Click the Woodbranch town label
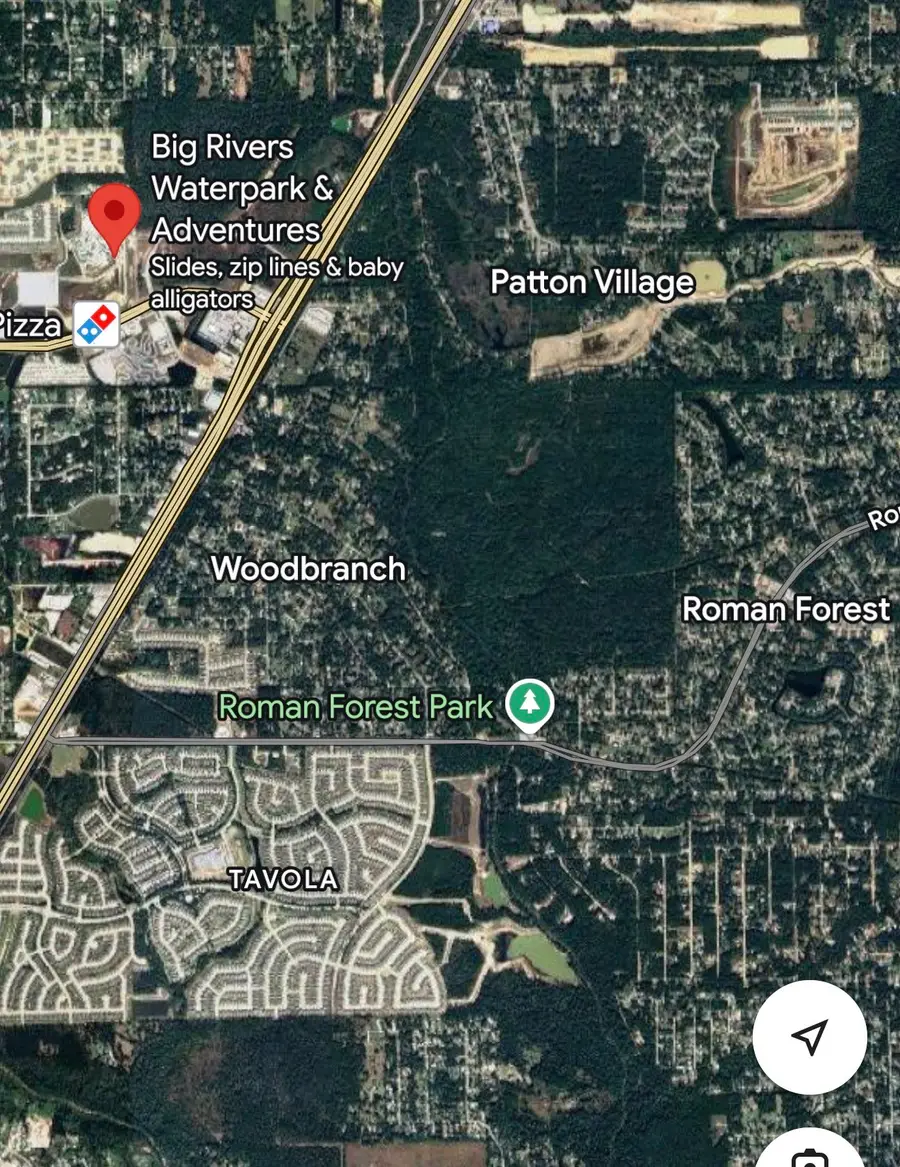Image resolution: width=900 pixels, height=1167 pixels. click(x=308, y=569)
